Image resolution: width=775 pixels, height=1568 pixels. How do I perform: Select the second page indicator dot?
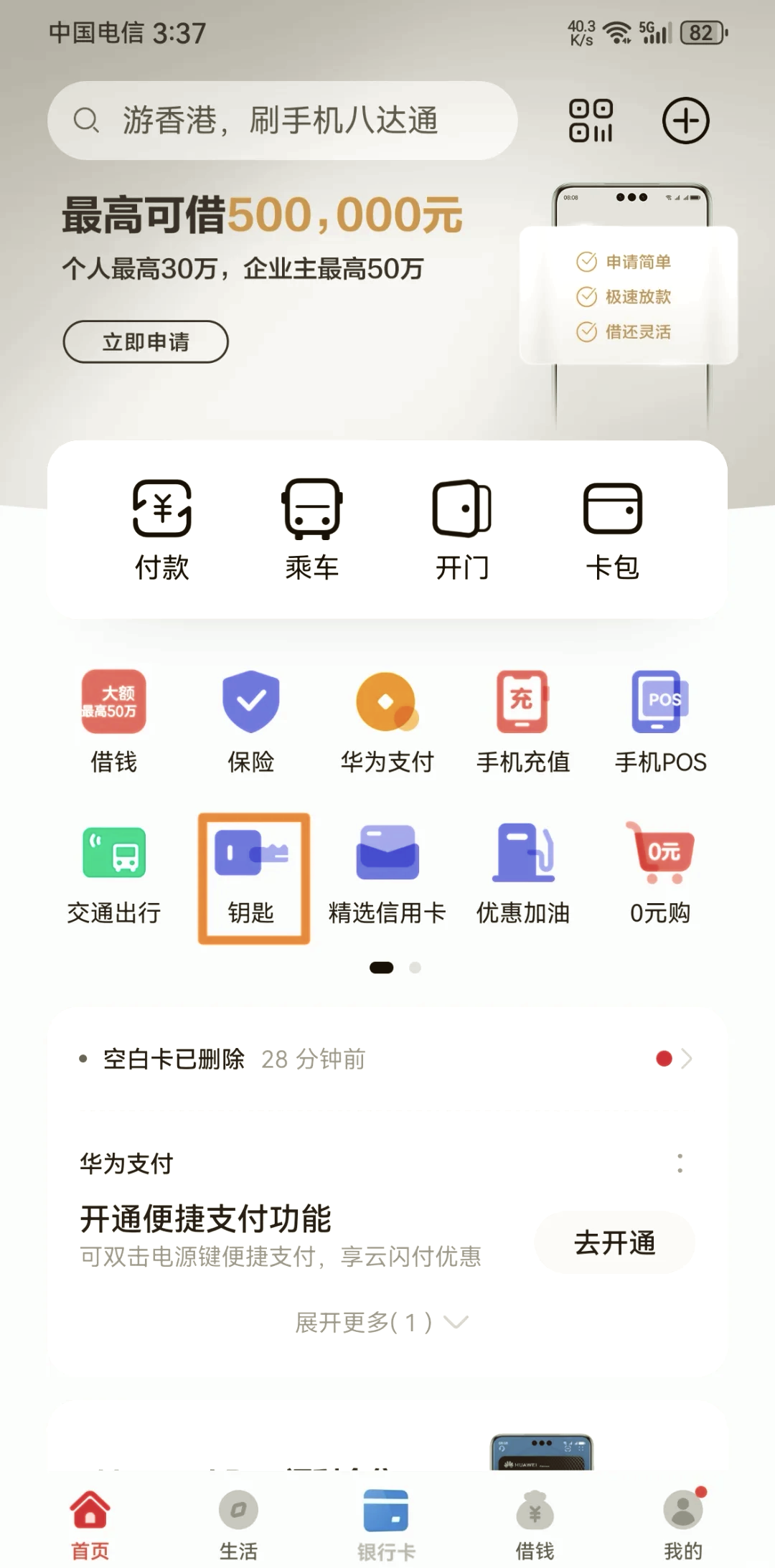pyautogui.click(x=415, y=967)
